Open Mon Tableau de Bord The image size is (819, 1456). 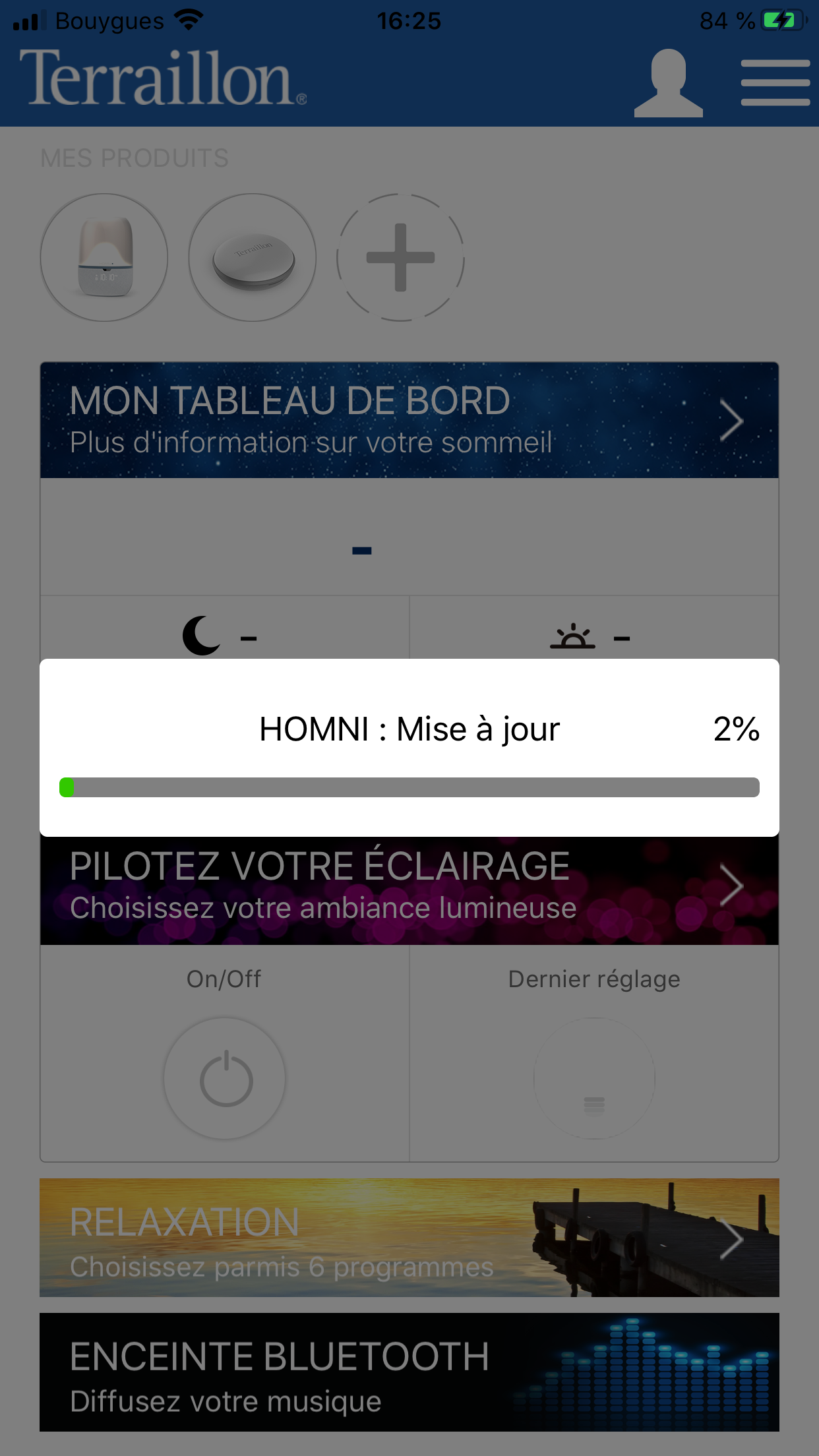click(409, 420)
